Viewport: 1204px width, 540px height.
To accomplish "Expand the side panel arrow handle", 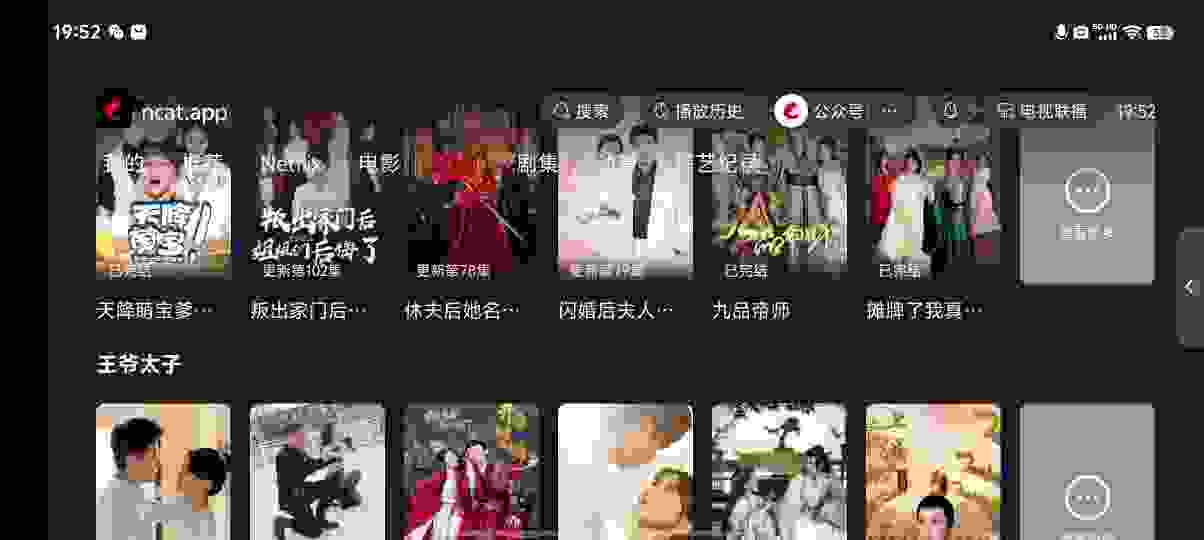I will (1189, 288).
